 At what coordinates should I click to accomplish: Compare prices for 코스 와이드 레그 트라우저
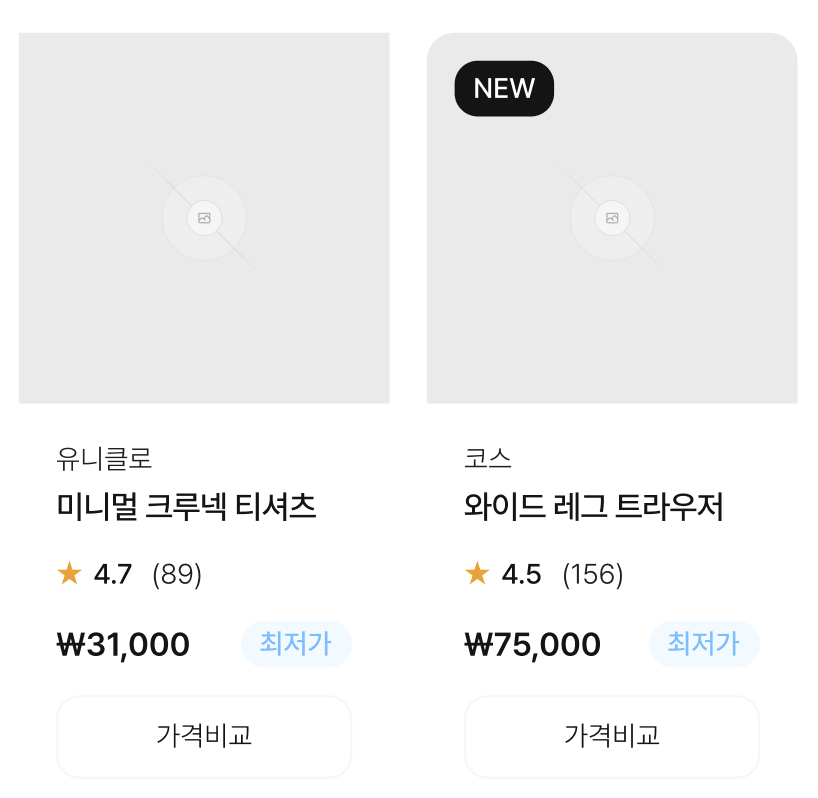[612, 736]
